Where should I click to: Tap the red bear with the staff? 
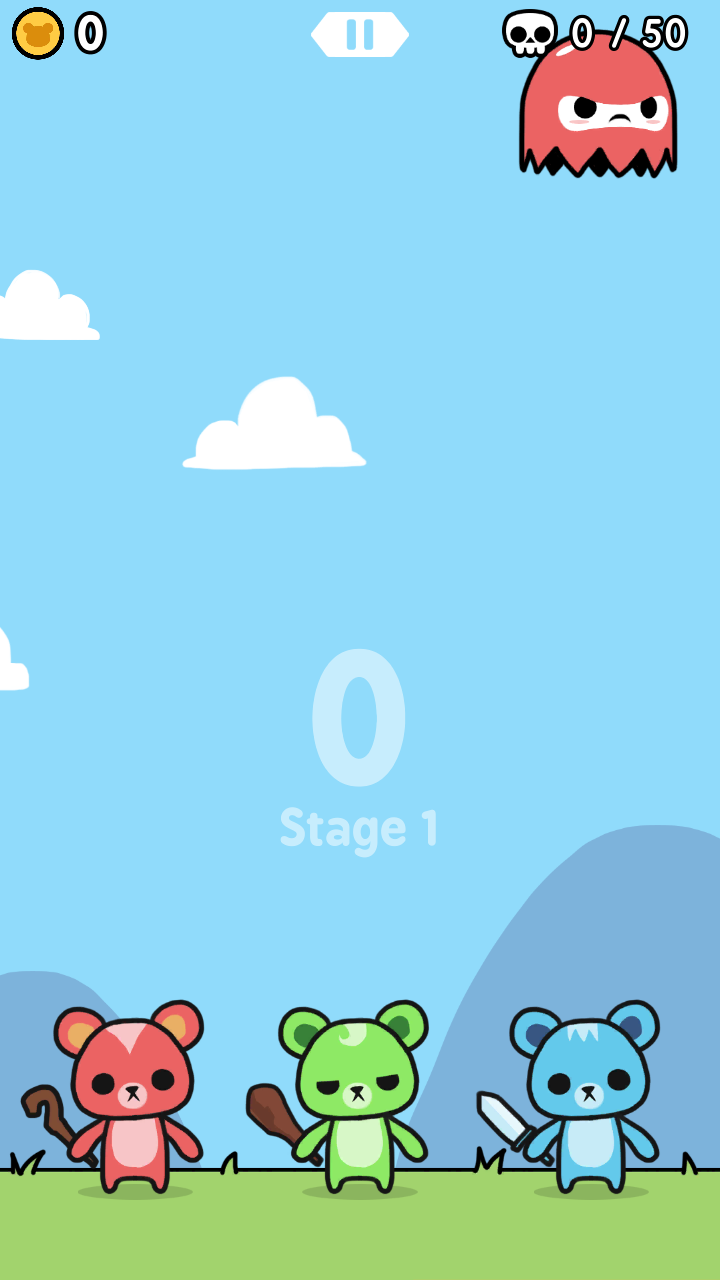tap(131, 1100)
